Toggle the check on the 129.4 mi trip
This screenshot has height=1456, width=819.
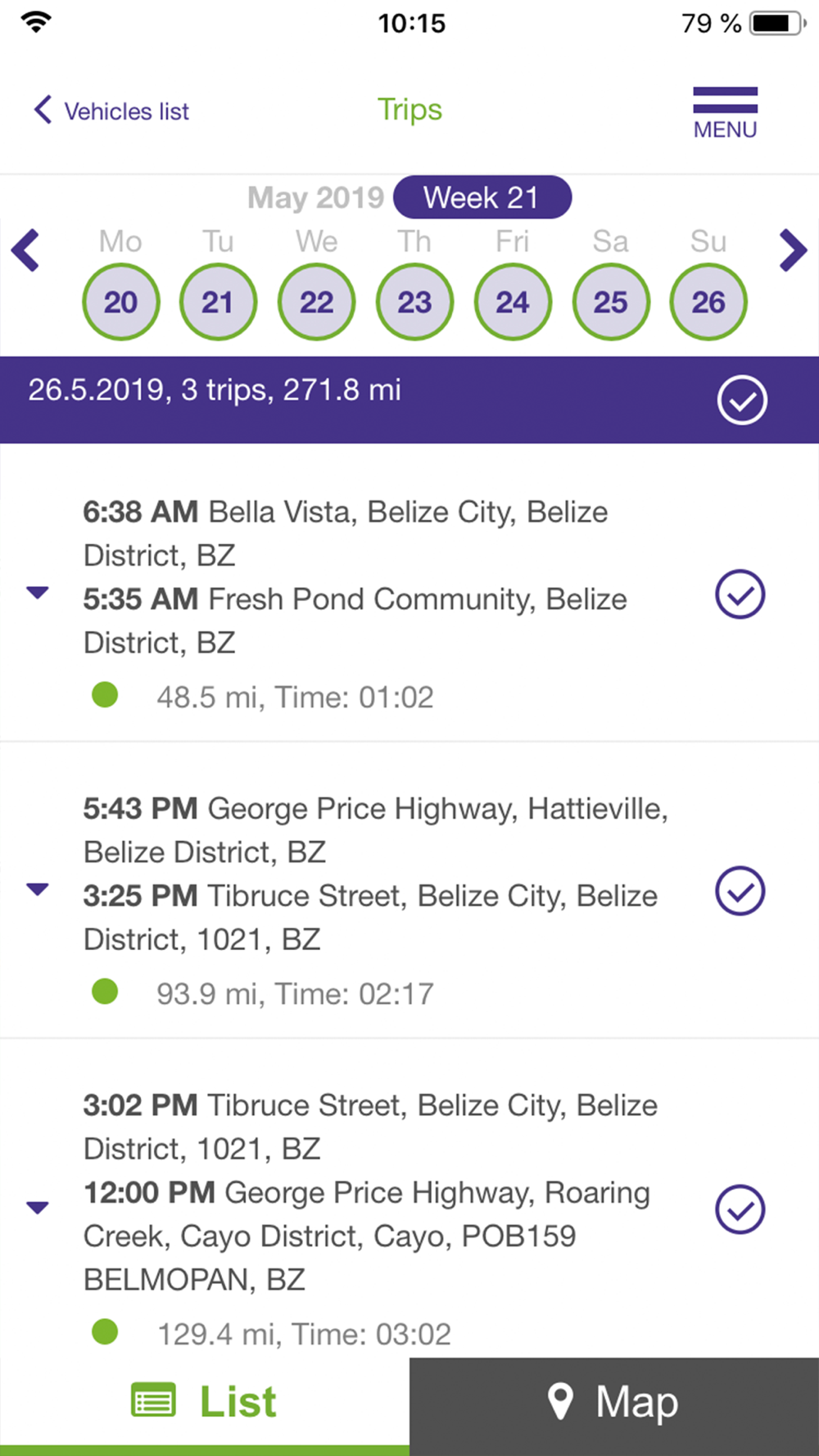pyautogui.click(x=740, y=1210)
